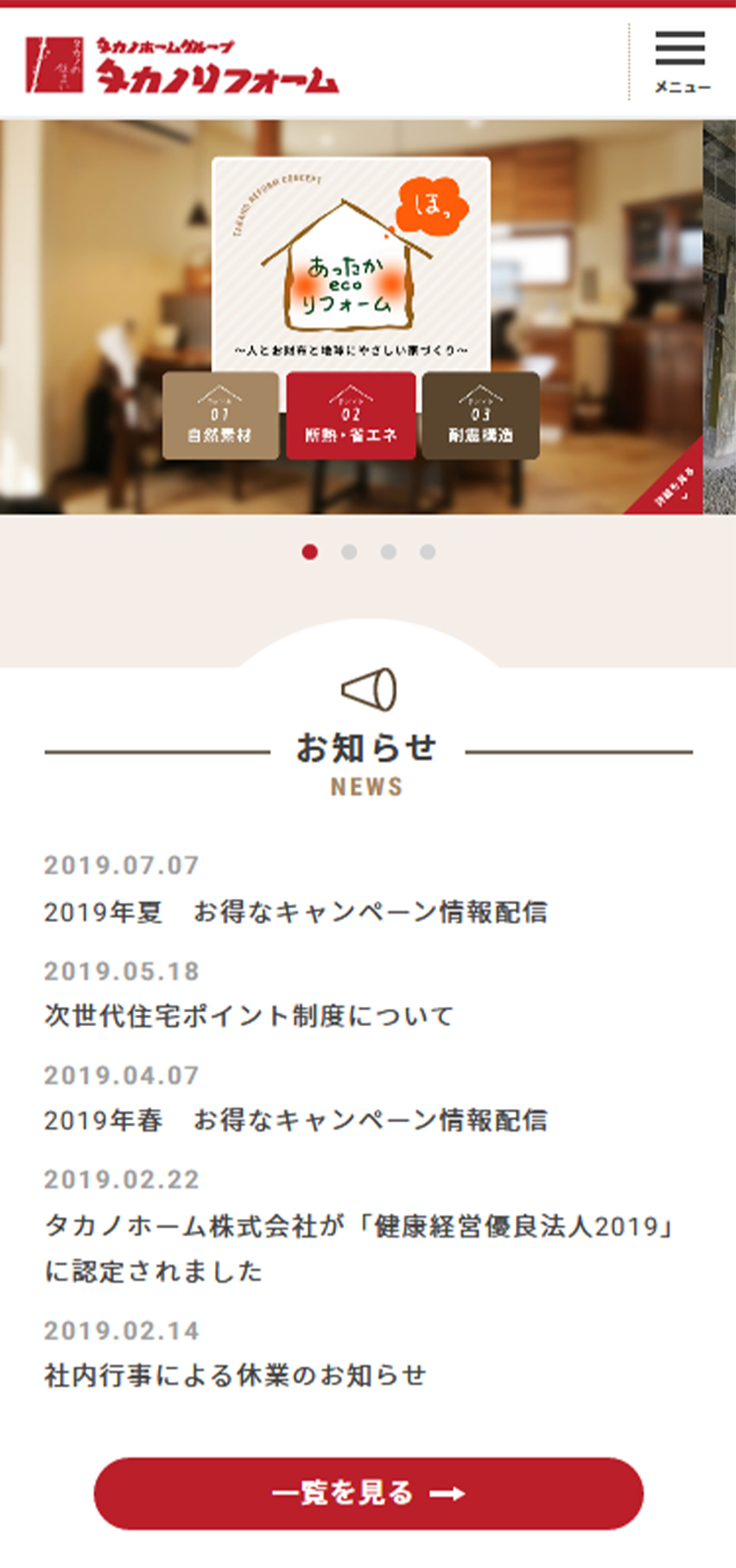This screenshot has height=1568, width=736.
Task: Jump to the third carousel slide dot
Action: point(389,552)
